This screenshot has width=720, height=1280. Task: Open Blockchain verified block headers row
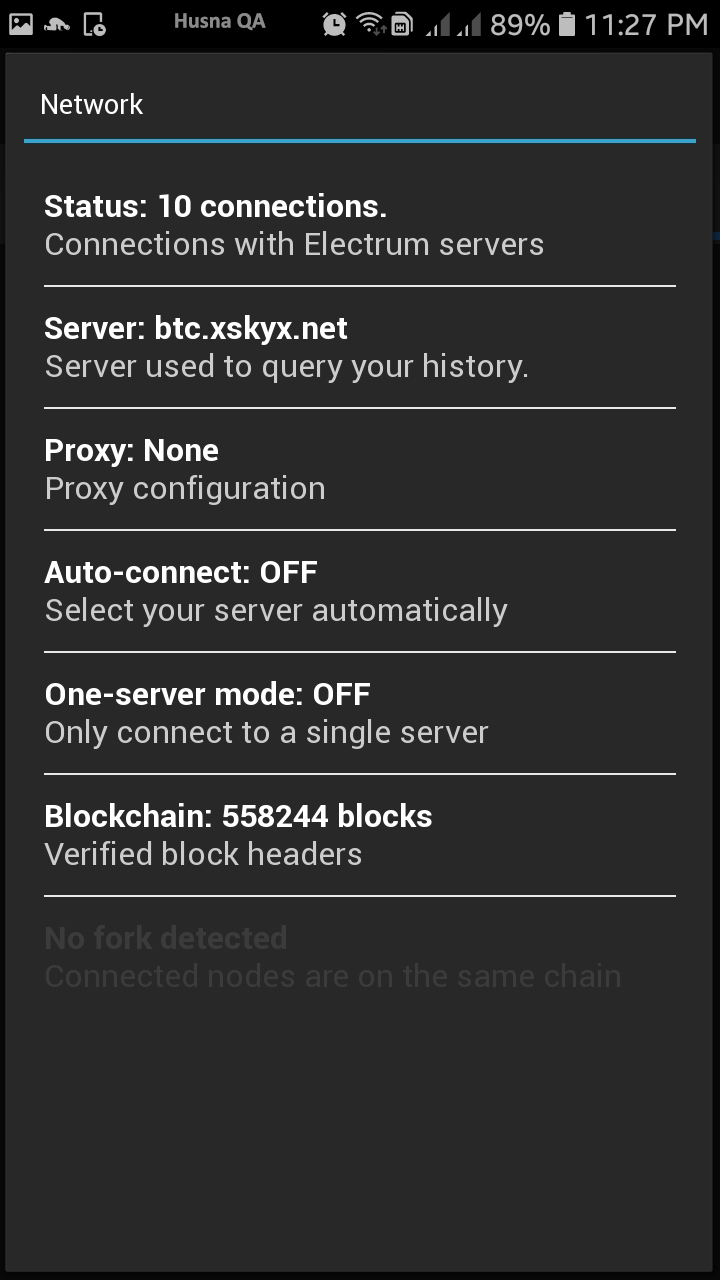point(360,835)
